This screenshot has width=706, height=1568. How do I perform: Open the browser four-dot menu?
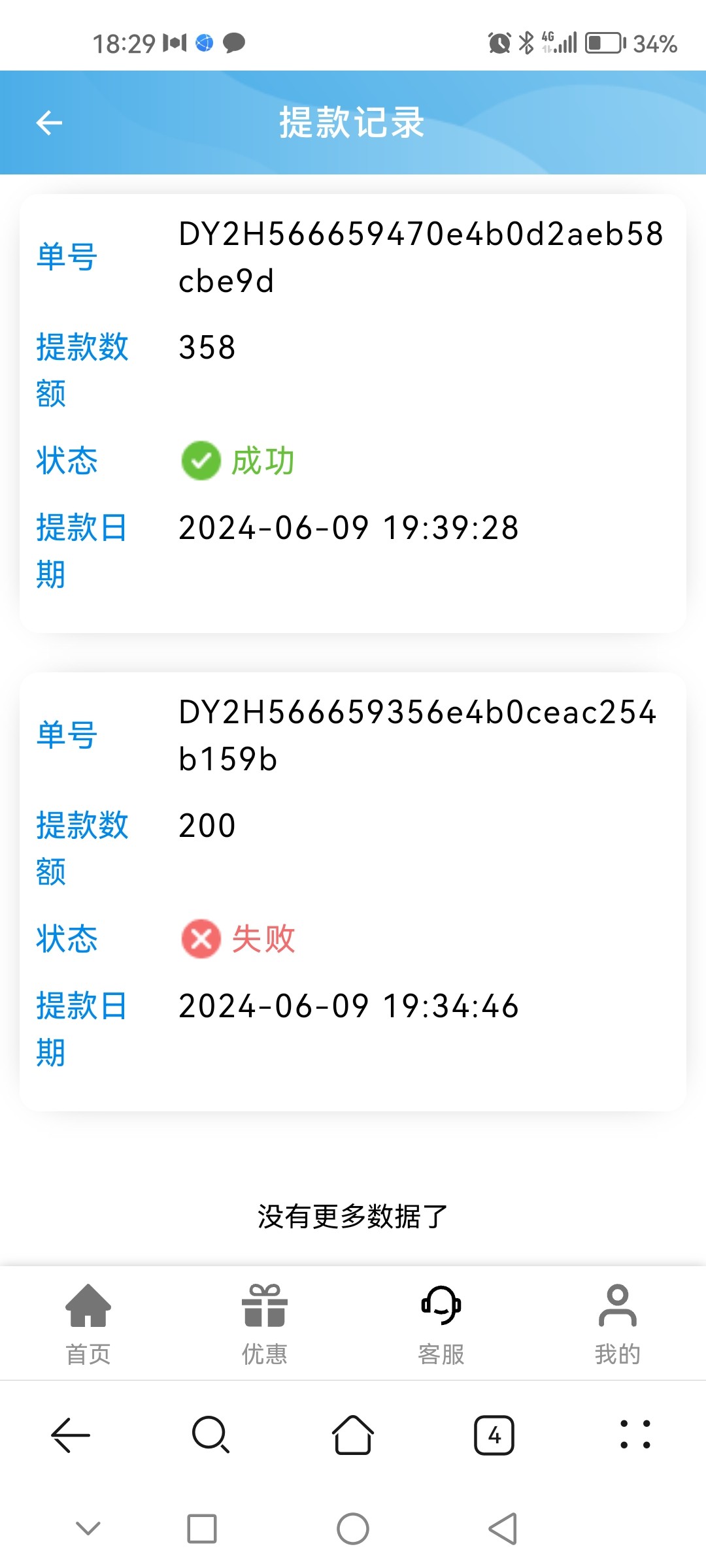pyautogui.click(x=635, y=1435)
